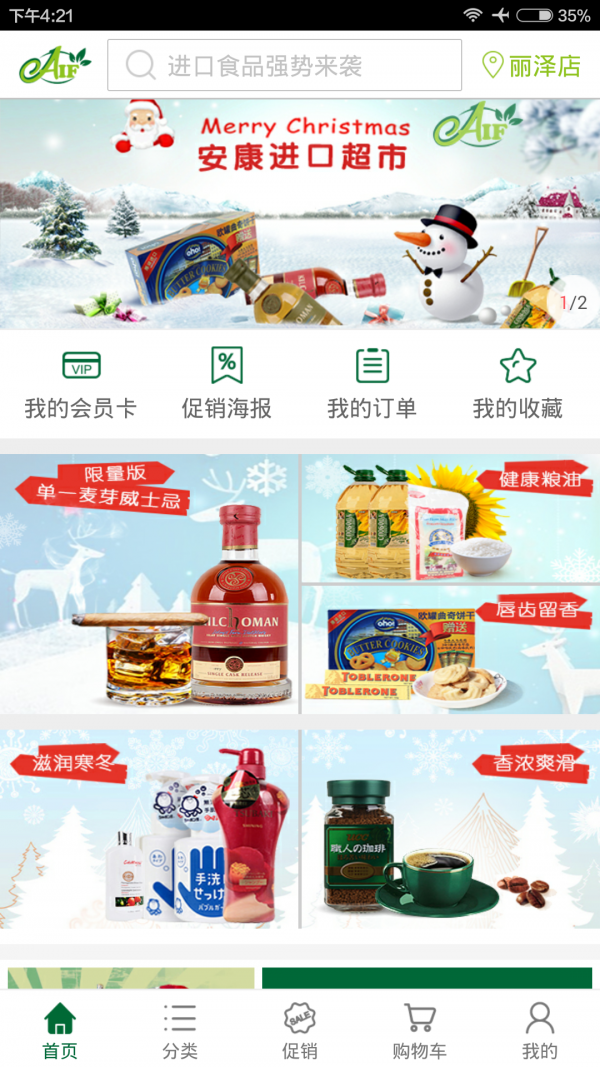This screenshot has height=1067, width=600.
Task: Open the 购物车 shopping cart tab
Action: pyautogui.click(x=420, y=1031)
